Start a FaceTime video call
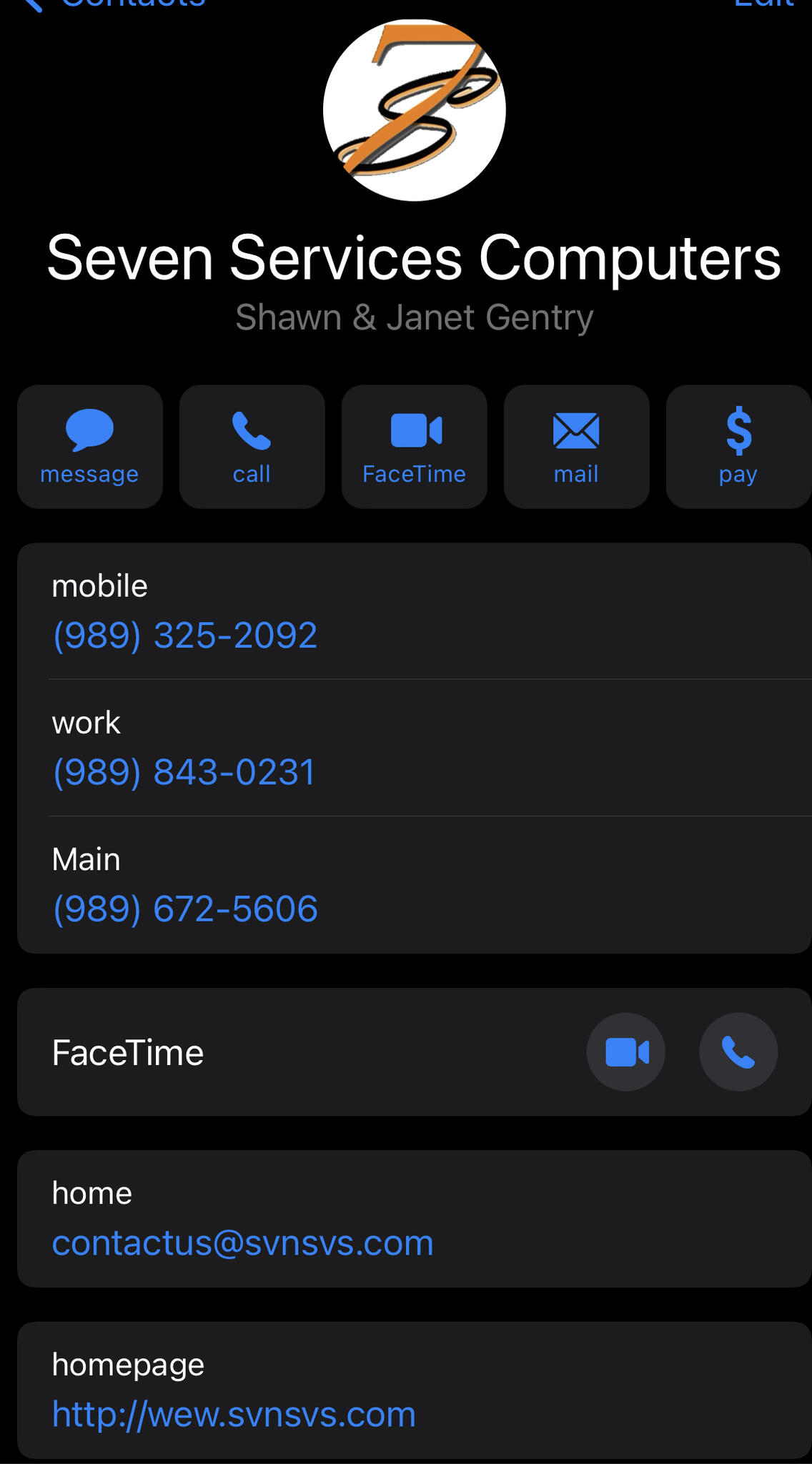 (626, 1052)
